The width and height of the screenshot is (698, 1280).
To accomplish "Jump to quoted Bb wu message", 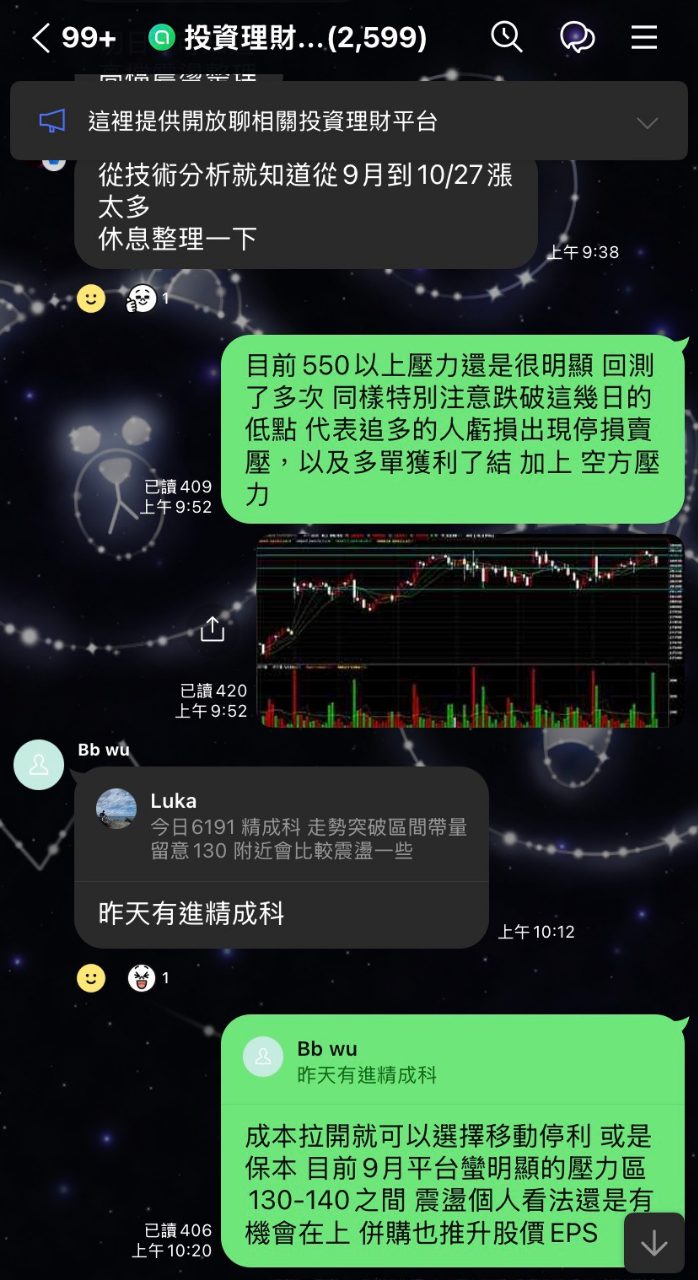I will 452,1061.
